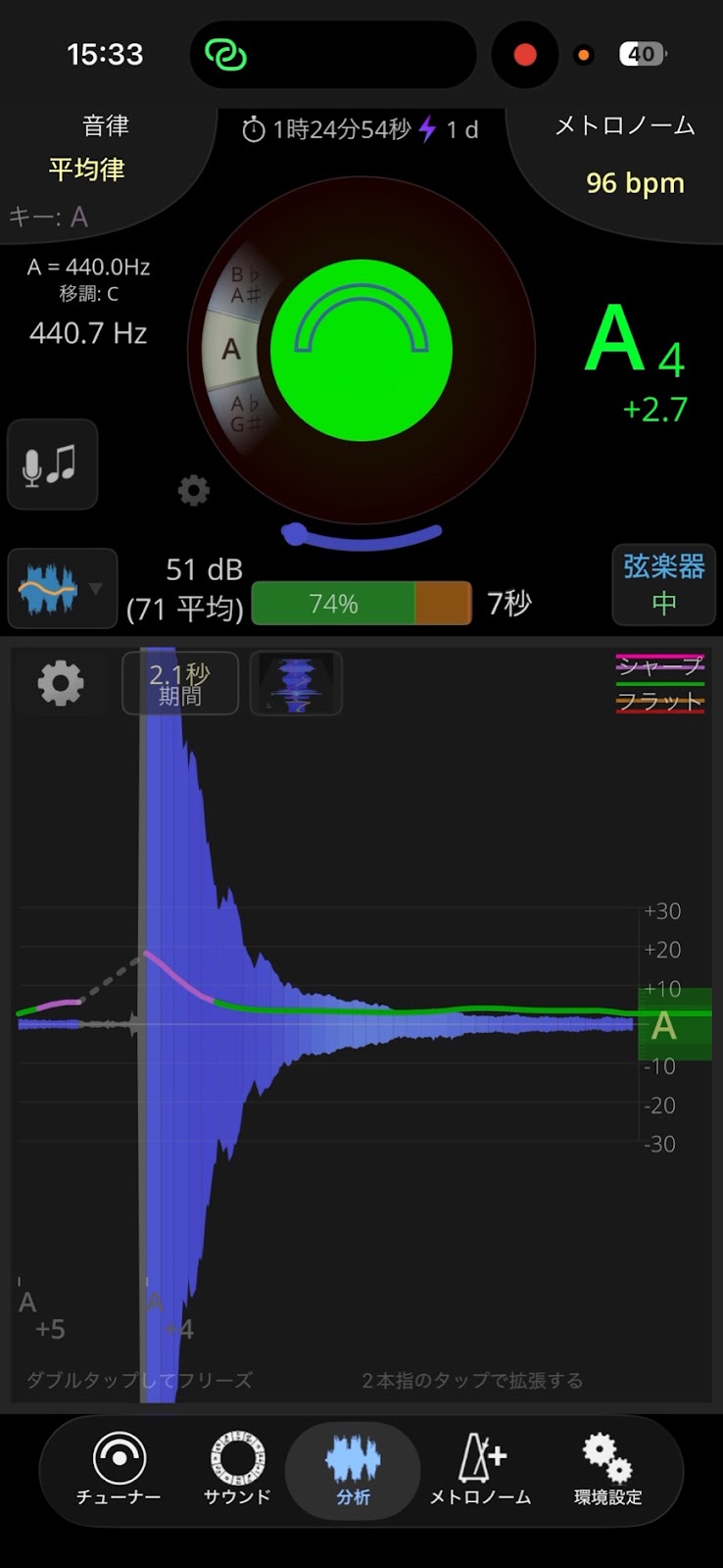723x1568 pixels.
Task: Tap the microphone and music note button
Action: click(52, 465)
